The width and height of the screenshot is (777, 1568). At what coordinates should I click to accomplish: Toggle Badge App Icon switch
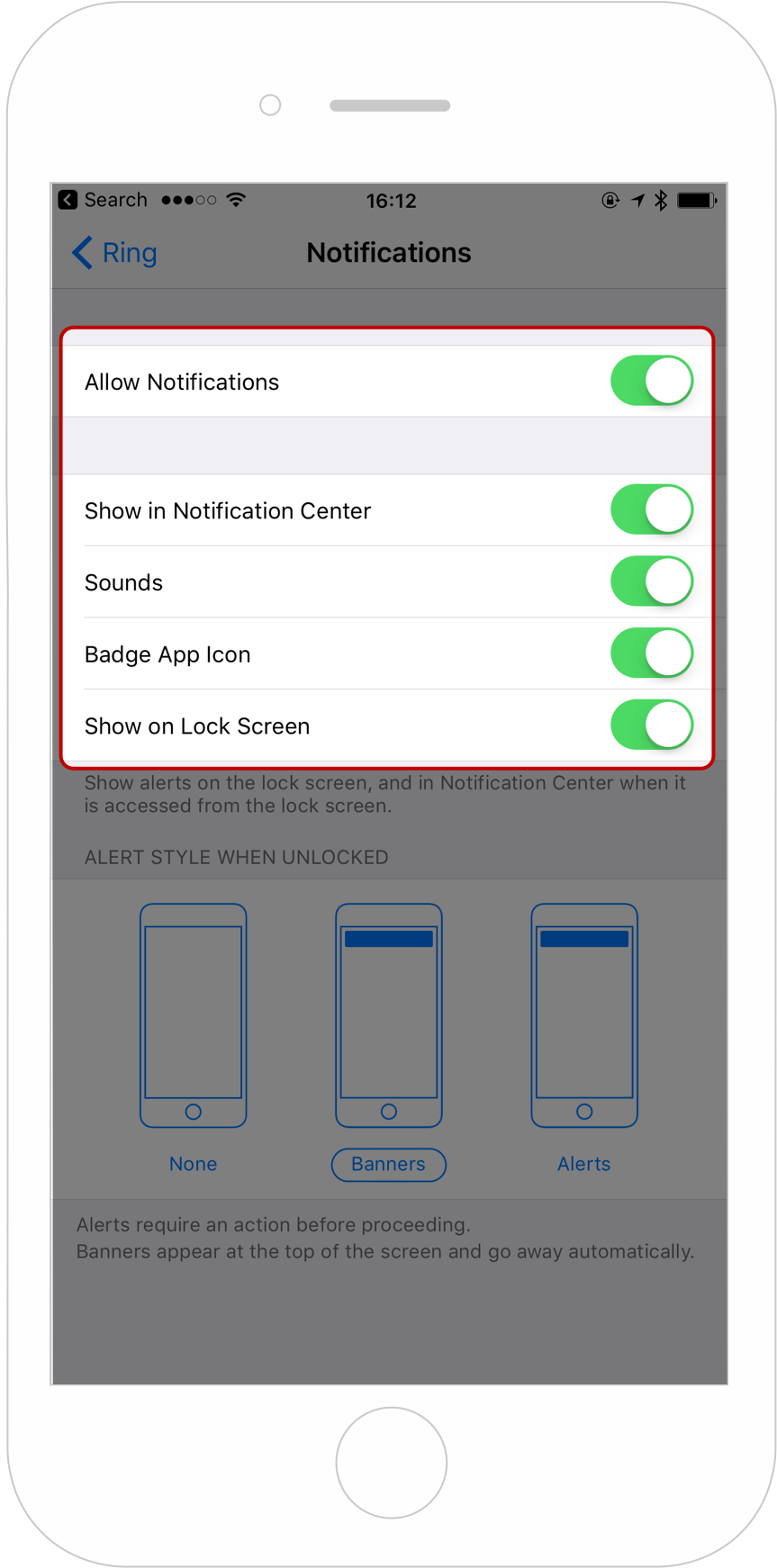click(x=652, y=653)
